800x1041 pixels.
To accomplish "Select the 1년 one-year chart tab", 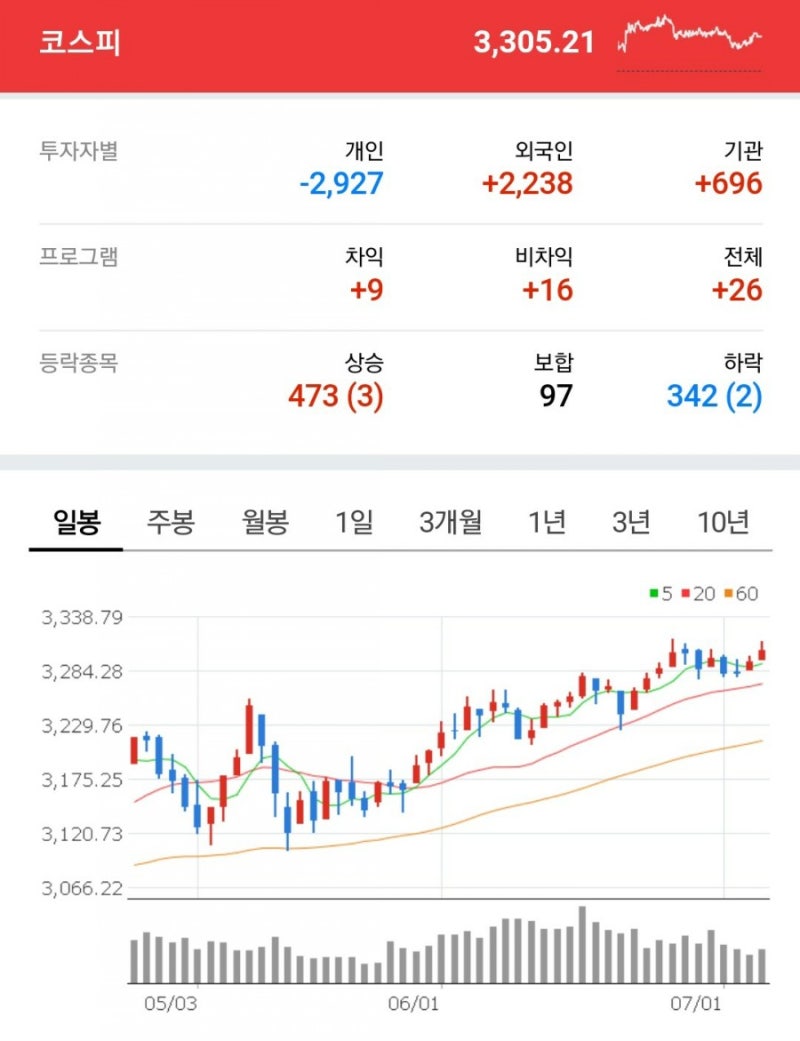I will [549, 519].
